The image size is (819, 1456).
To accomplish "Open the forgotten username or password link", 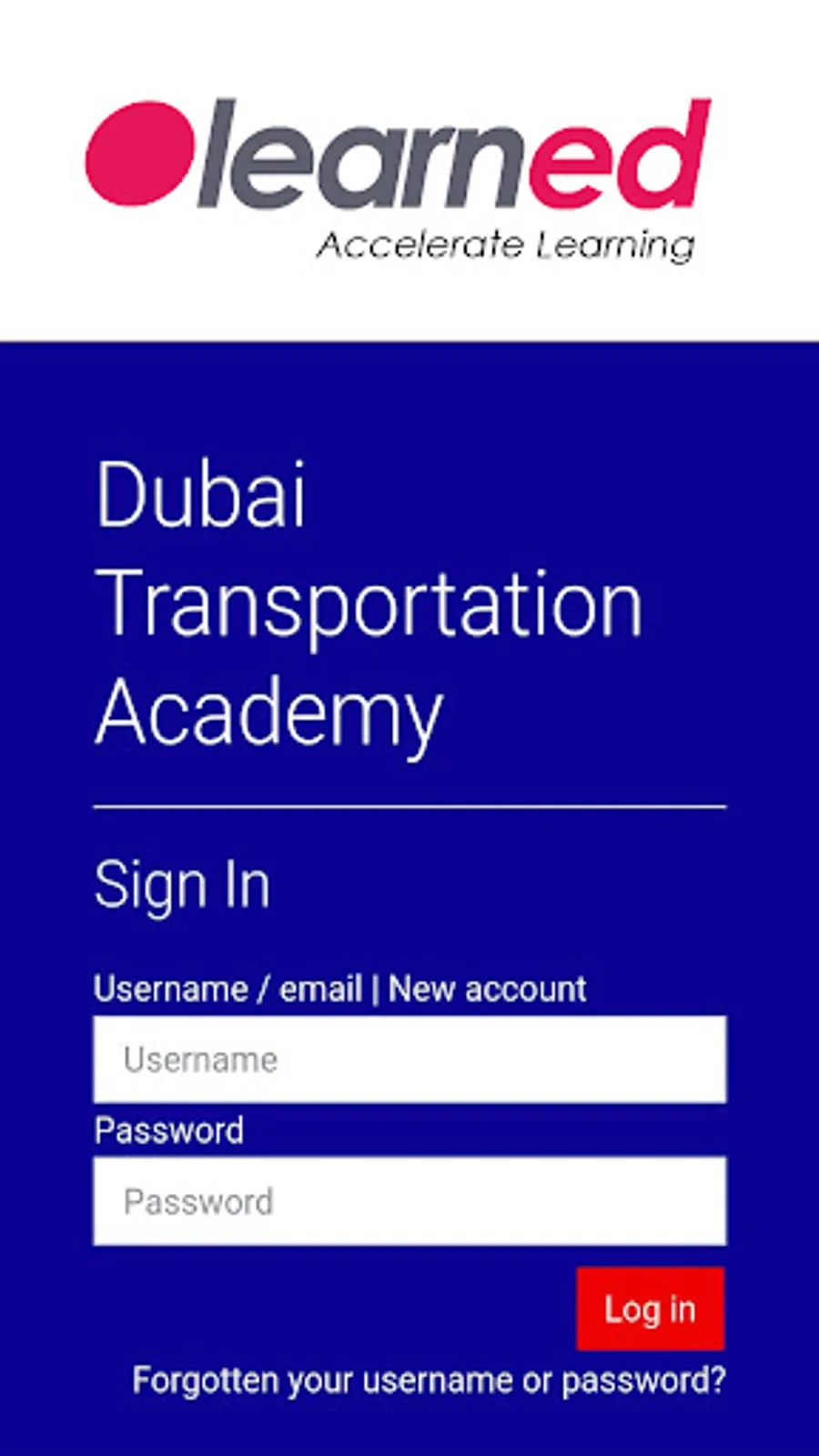I will click(x=429, y=1380).
